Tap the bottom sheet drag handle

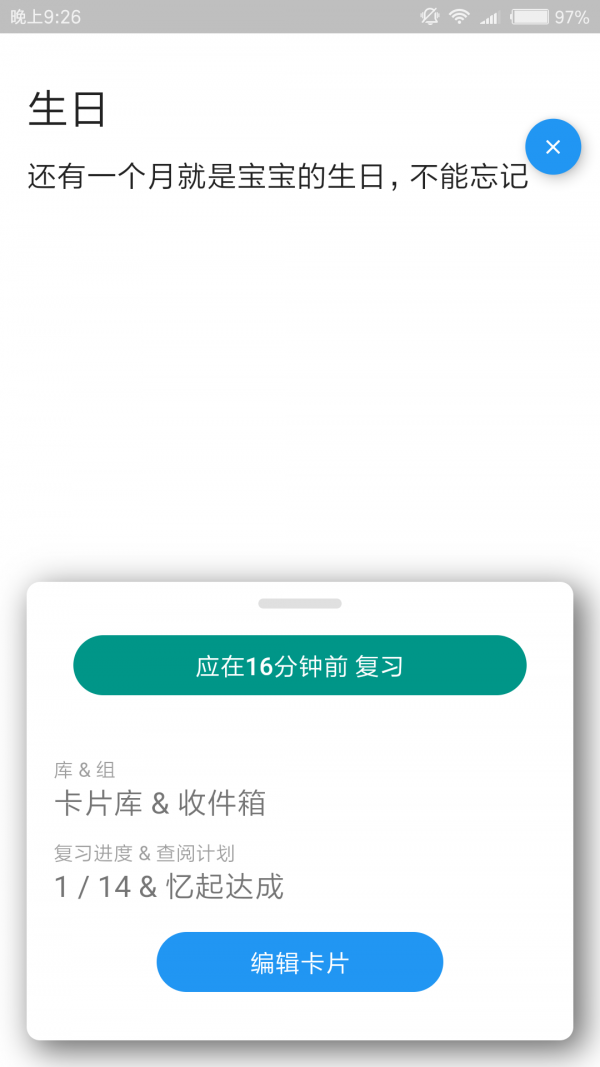(x=300, y=604)
